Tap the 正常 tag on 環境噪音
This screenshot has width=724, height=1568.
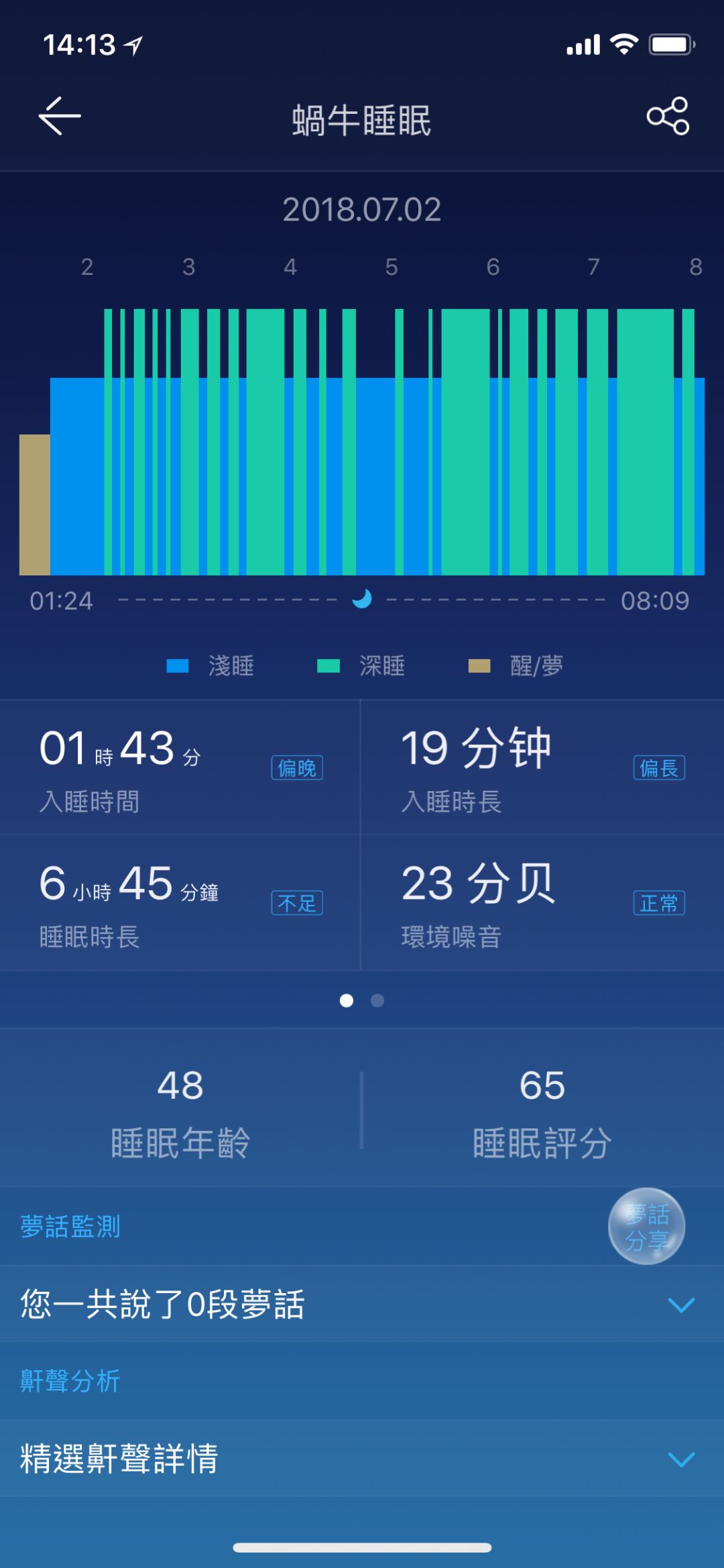coord(660,904)
